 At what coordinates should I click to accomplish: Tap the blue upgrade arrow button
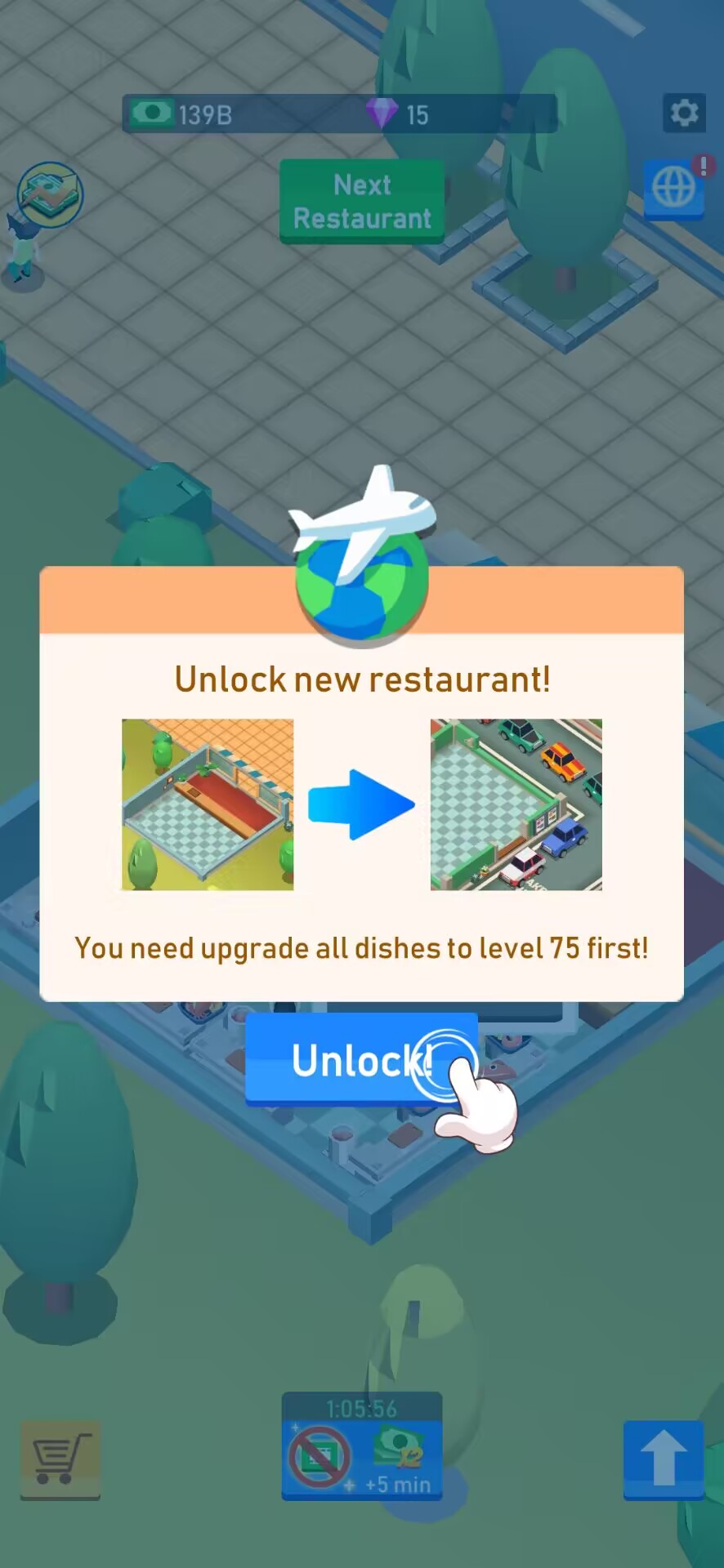coord(663,1459)
